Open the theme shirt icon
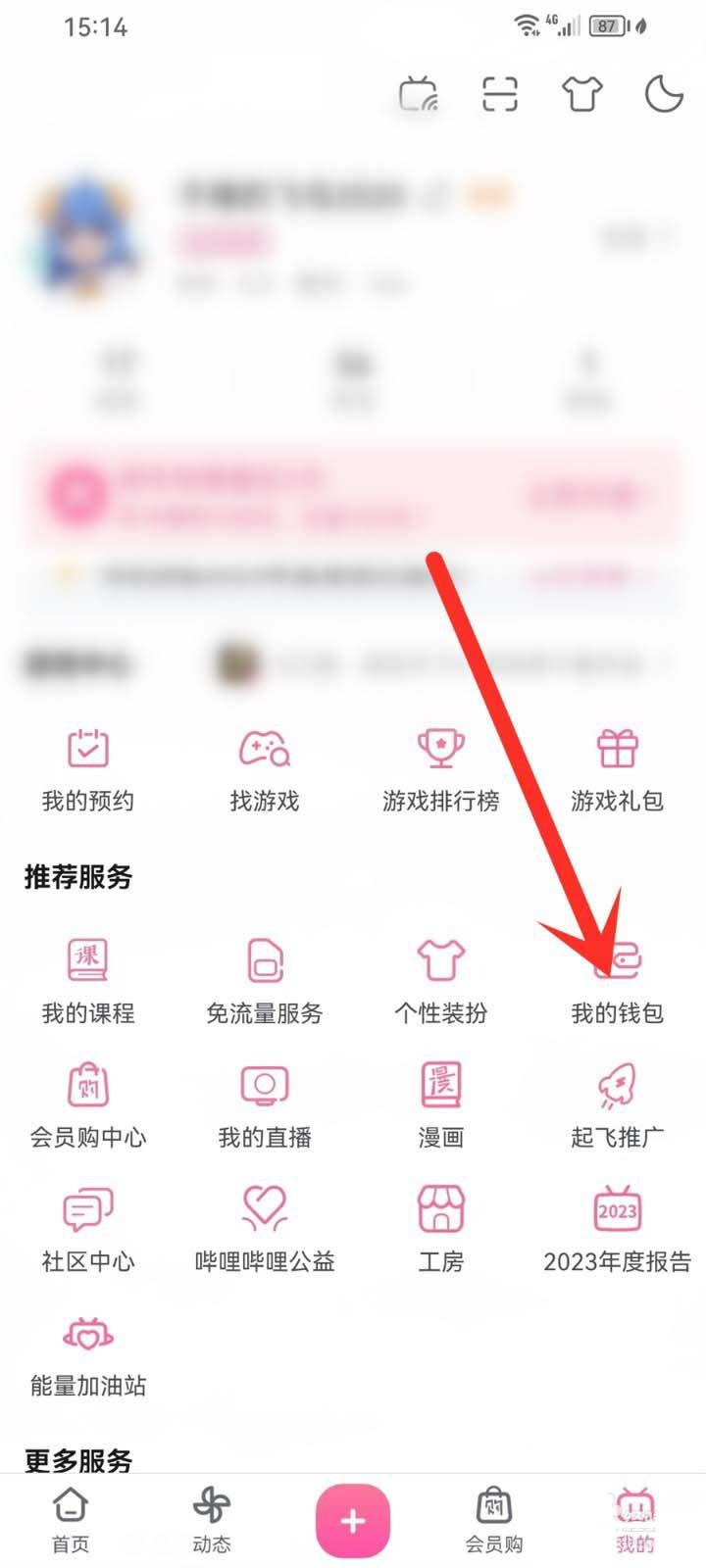 click(x=581, y=95)
